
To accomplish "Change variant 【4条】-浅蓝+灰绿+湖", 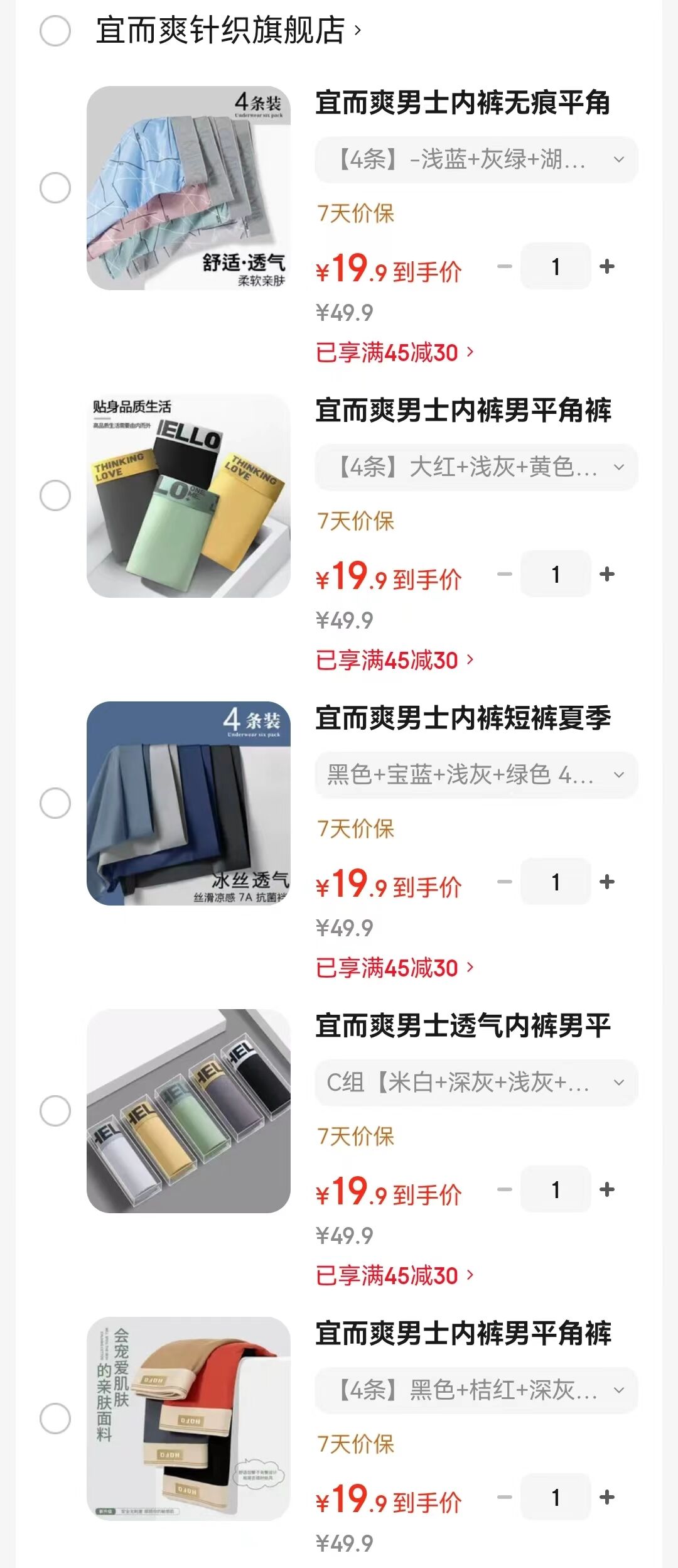I will pos(476,160).
